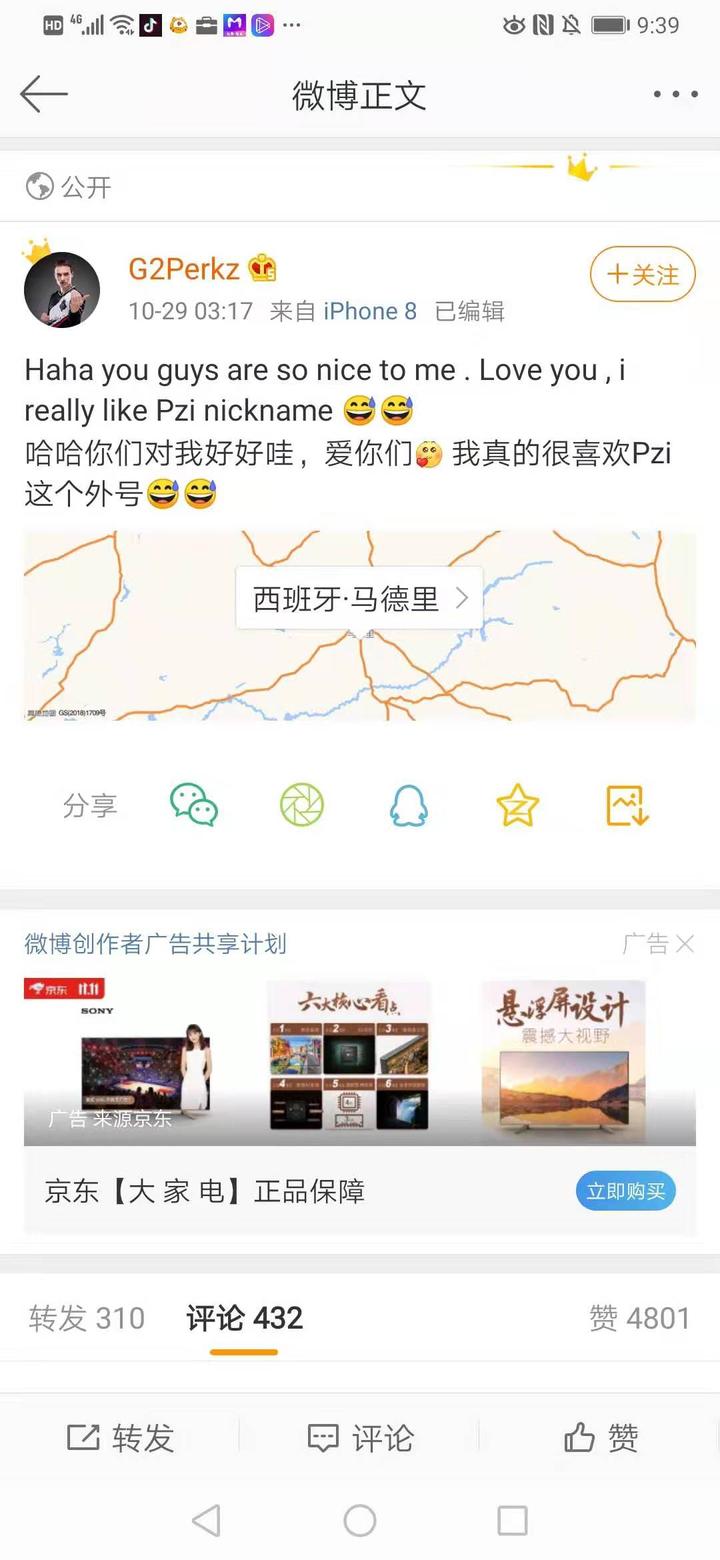Share the post to QQ
This screenshot has height=1560, width=720.
(x=409, y=804)
